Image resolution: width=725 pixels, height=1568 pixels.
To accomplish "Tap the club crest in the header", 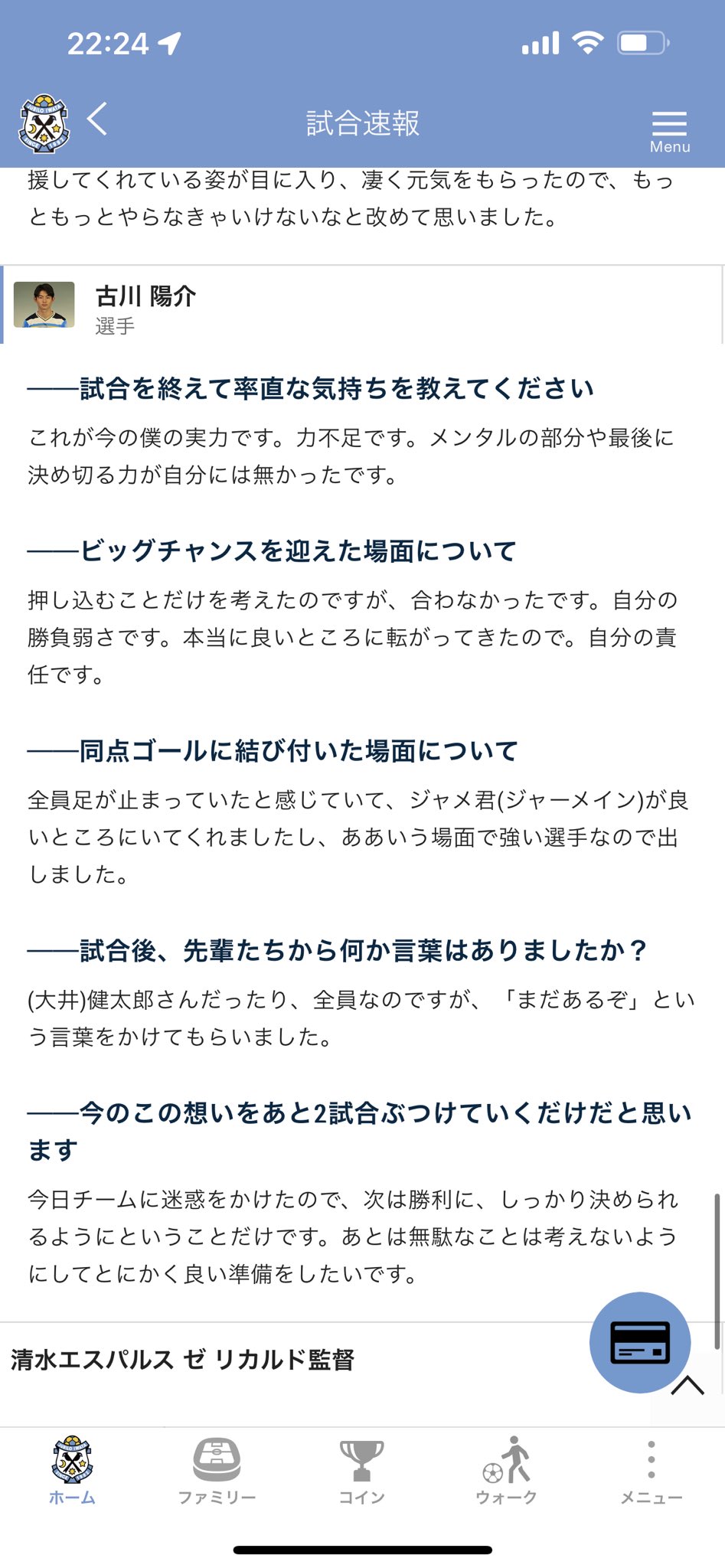I will 44,123.
